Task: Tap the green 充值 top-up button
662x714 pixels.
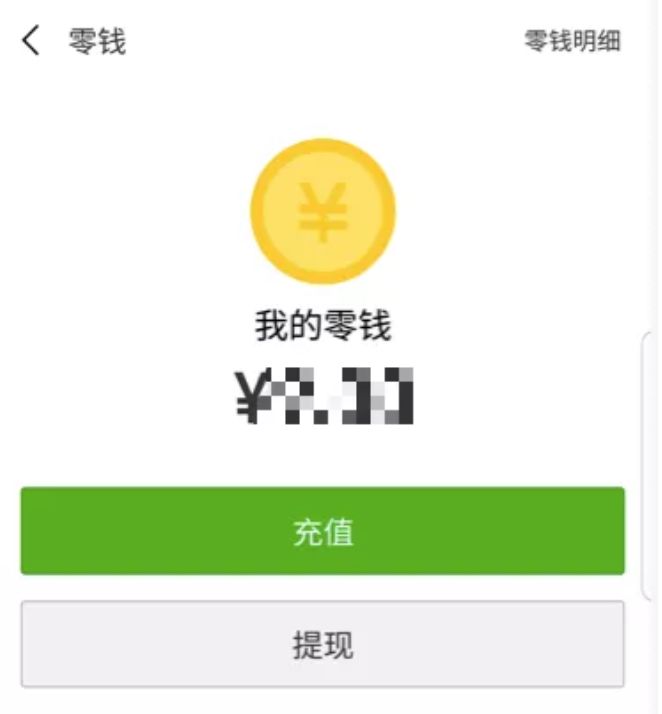Action: pyautogui.click(x=322, y=531)
